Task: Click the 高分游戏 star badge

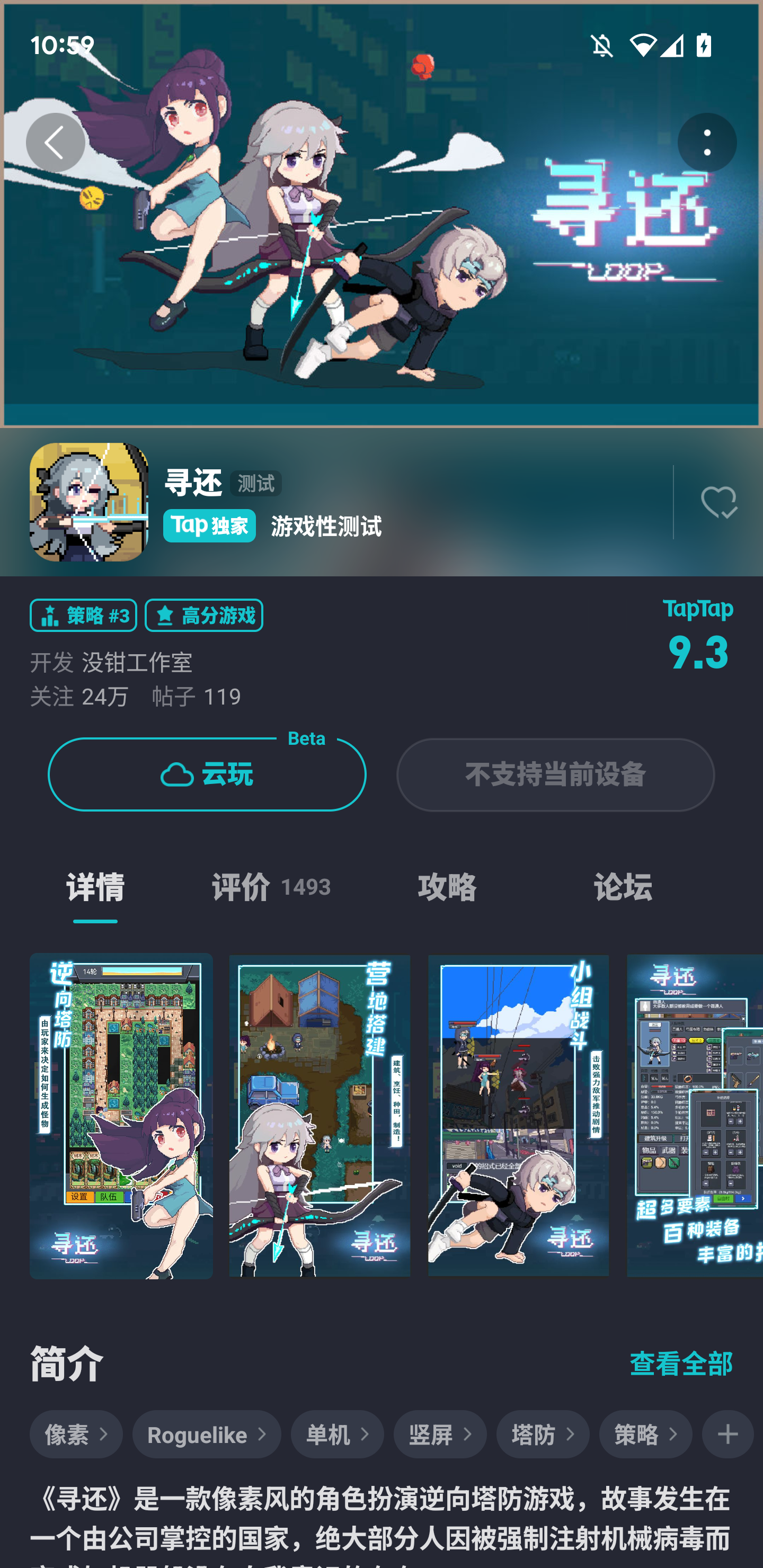Action: (x=203, y=616)
